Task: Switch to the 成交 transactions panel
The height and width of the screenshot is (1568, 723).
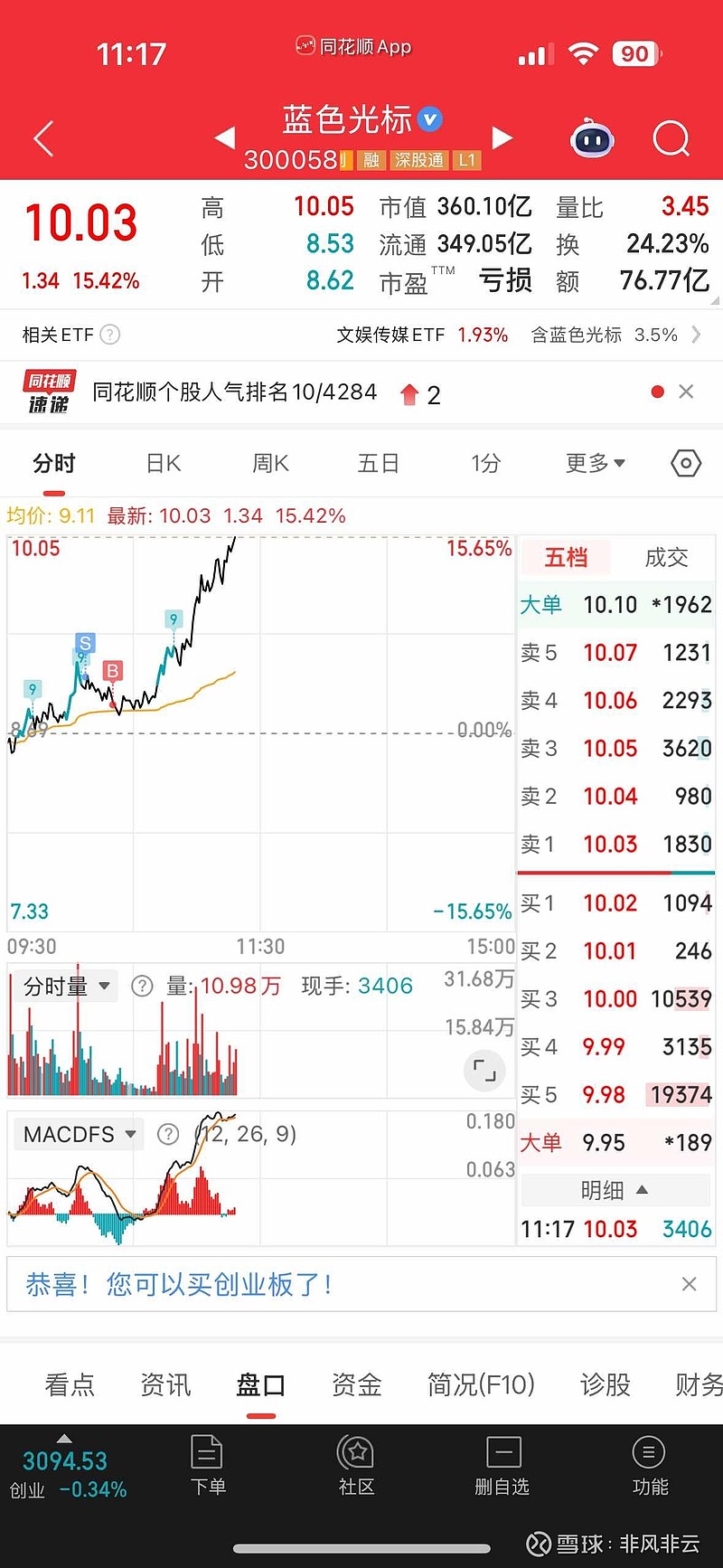Action: [x=665, y=557]
